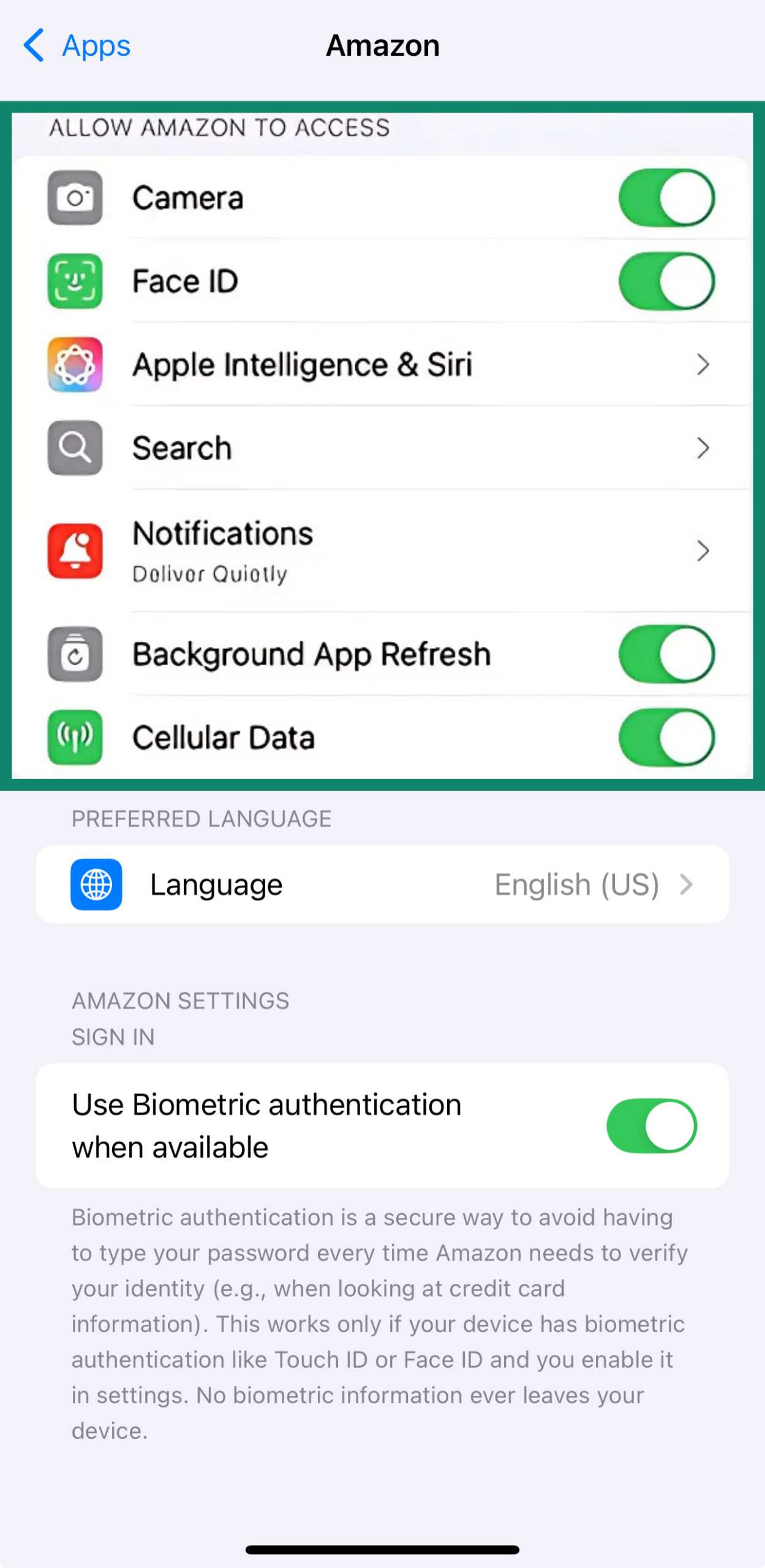765x1568 pixels.
Task: Click the green Face ID icon
Action: click(x=74, y=281)
